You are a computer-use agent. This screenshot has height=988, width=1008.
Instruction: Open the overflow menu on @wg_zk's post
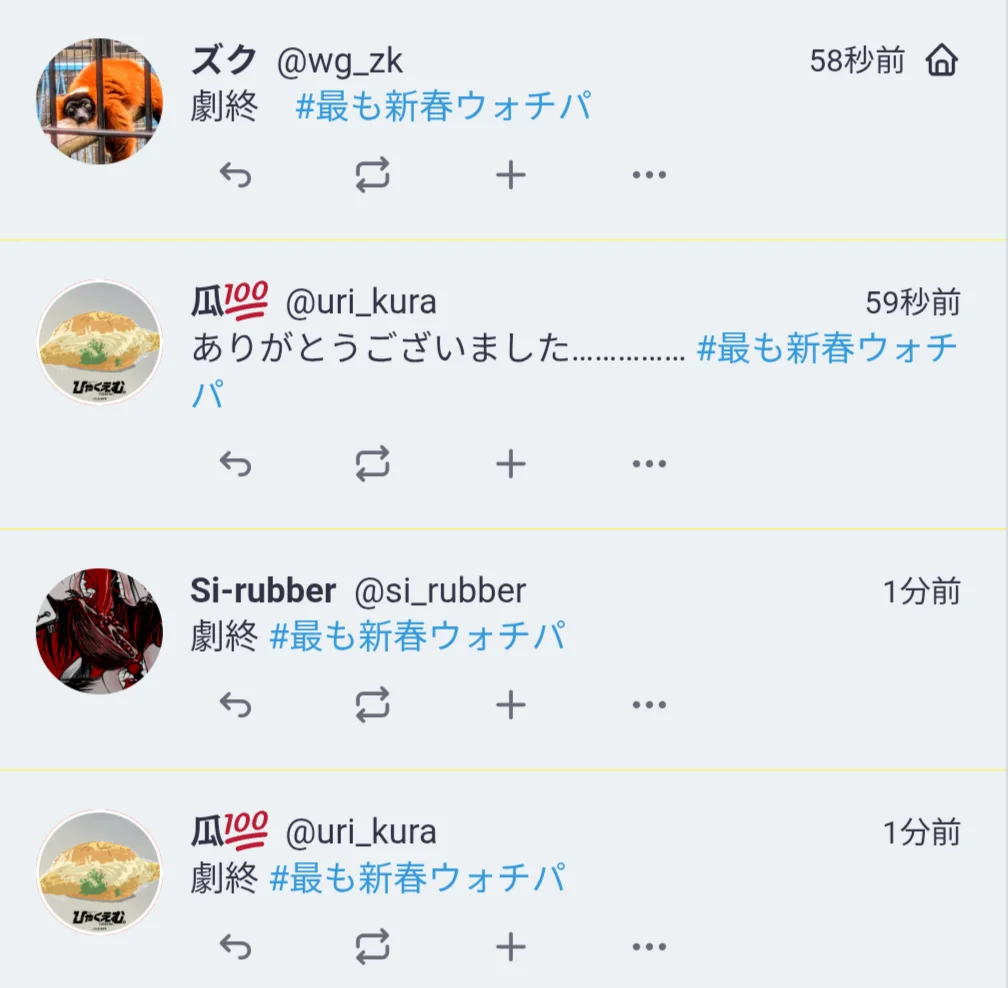(649, 176)
